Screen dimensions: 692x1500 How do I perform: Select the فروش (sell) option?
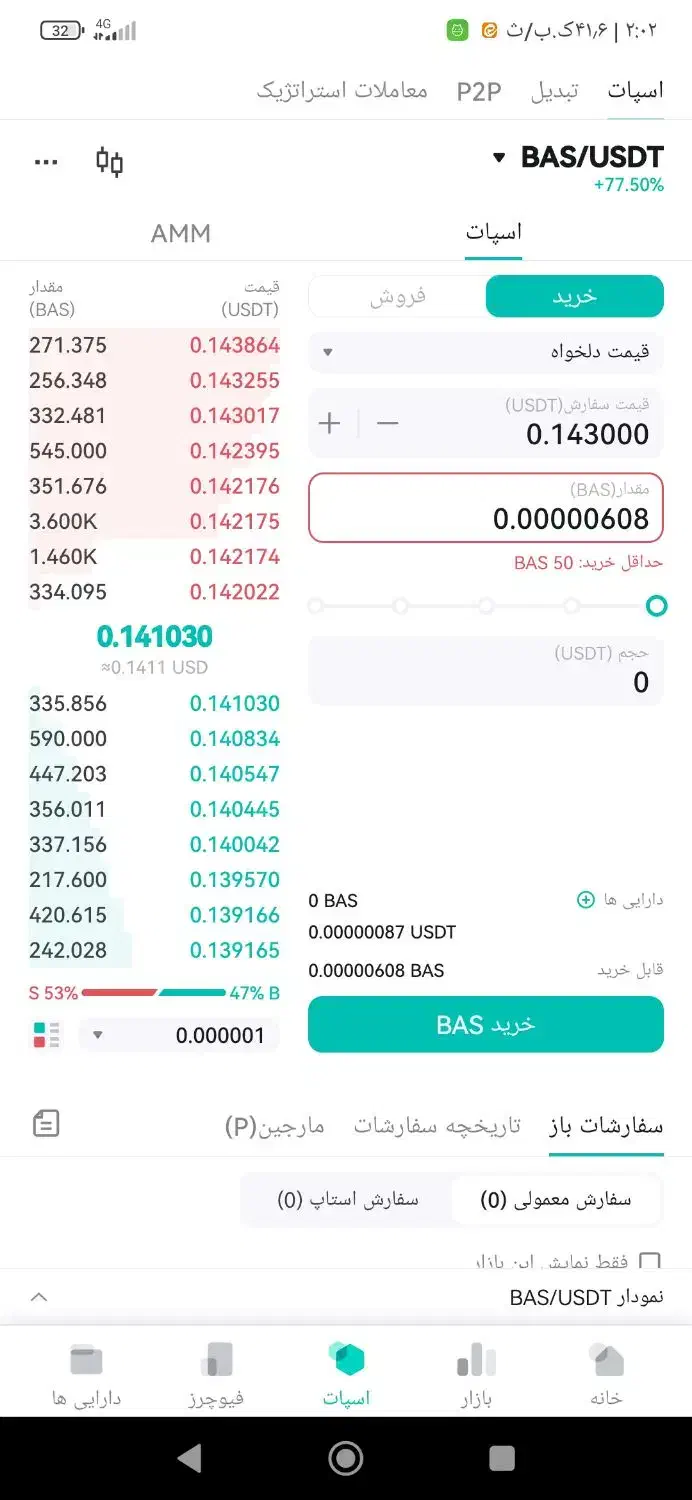(398, 296)
